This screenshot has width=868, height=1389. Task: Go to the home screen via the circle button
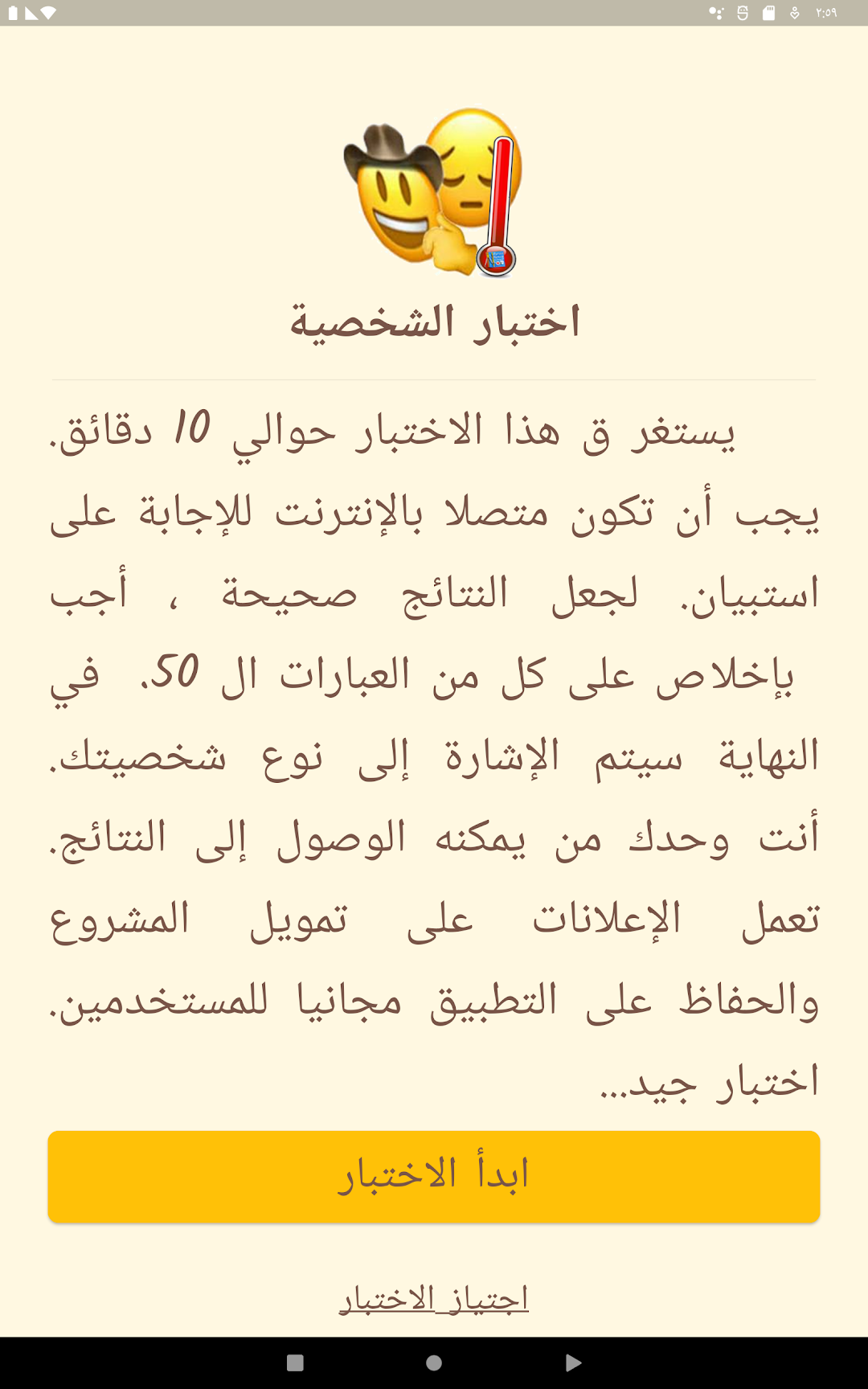tap(434, 1362)
